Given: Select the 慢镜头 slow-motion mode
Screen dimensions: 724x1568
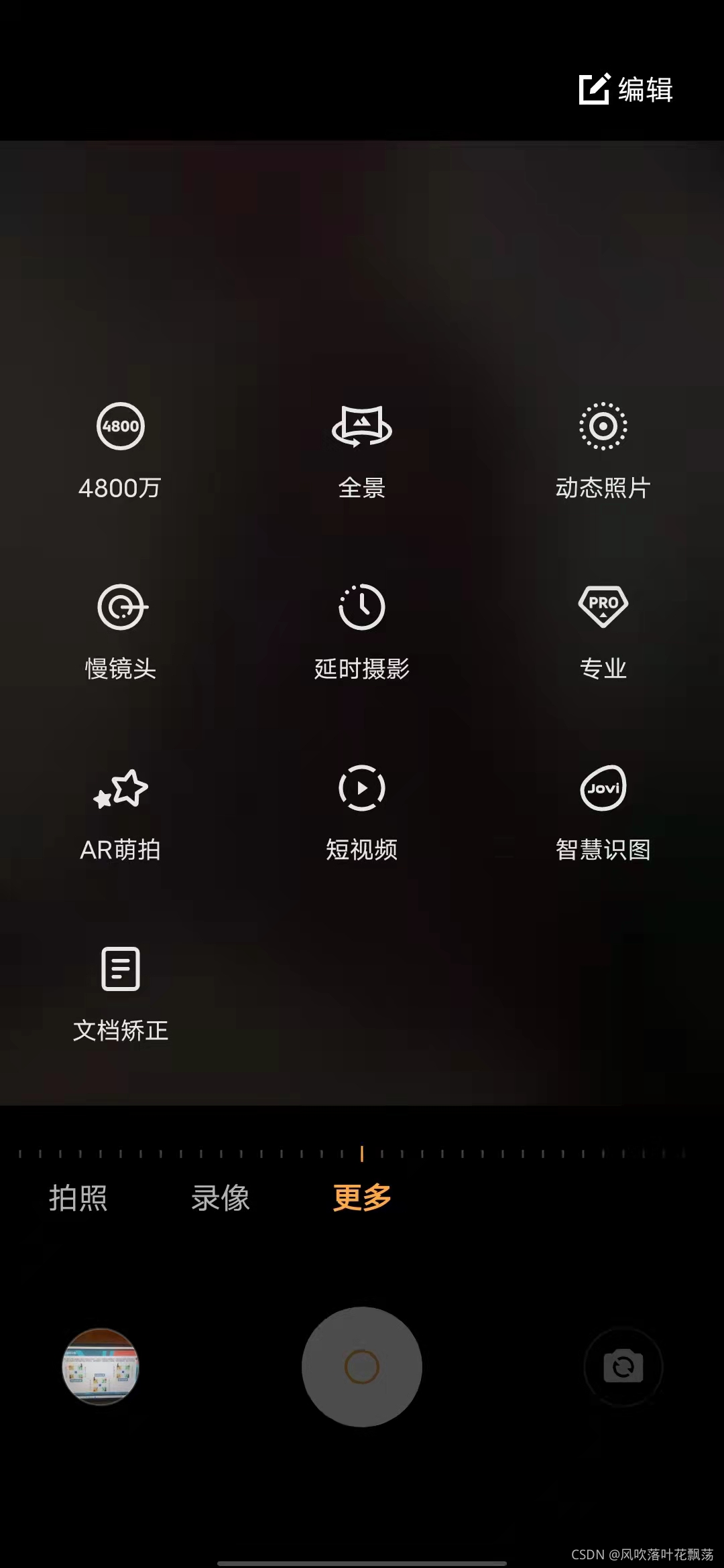Looking at the screenshot, I should [x=121, y=630].
